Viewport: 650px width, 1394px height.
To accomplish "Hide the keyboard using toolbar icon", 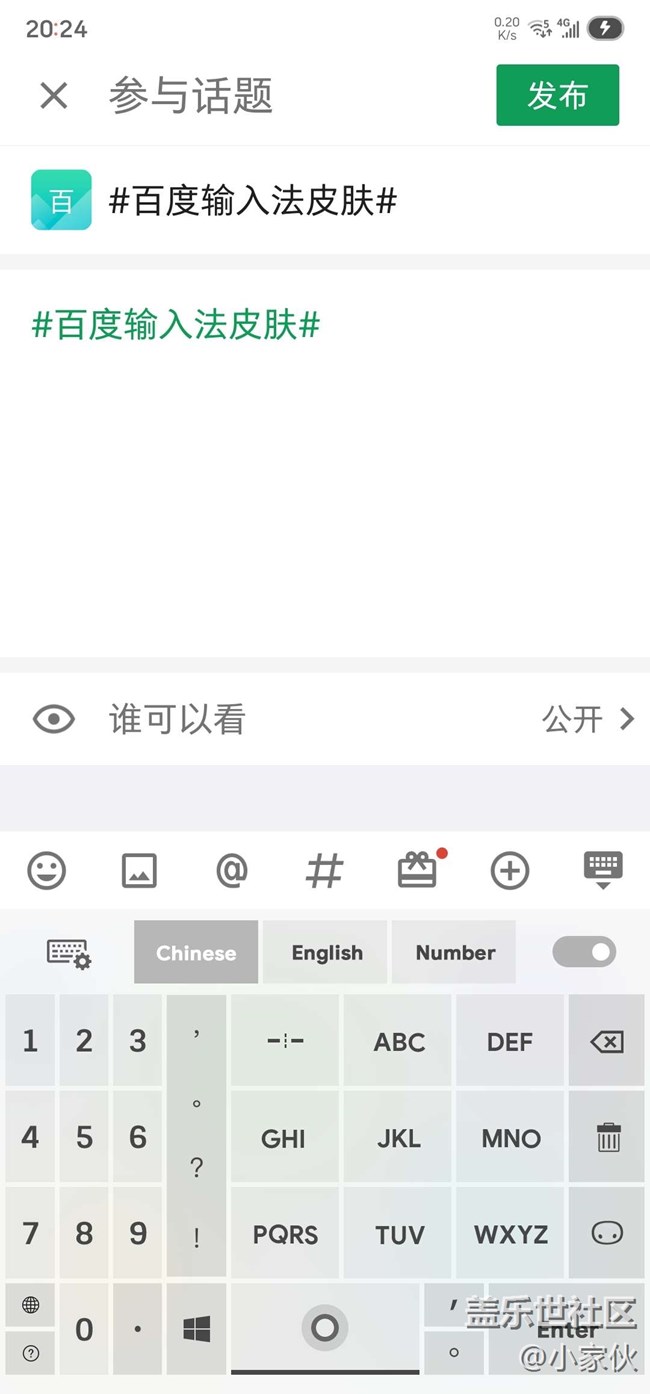I will click(603, 870).
